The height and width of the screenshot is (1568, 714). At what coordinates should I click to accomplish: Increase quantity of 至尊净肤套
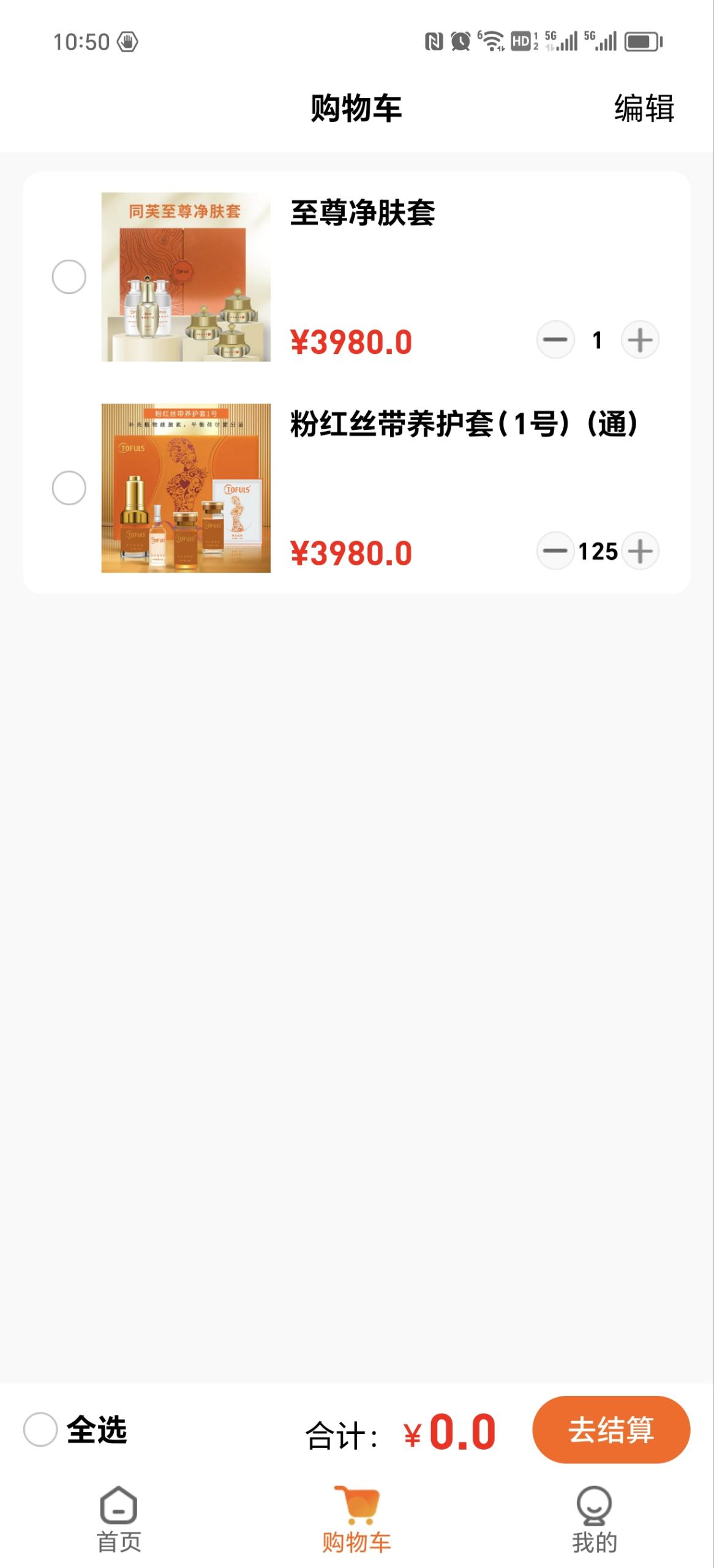[x=640, y=340]
